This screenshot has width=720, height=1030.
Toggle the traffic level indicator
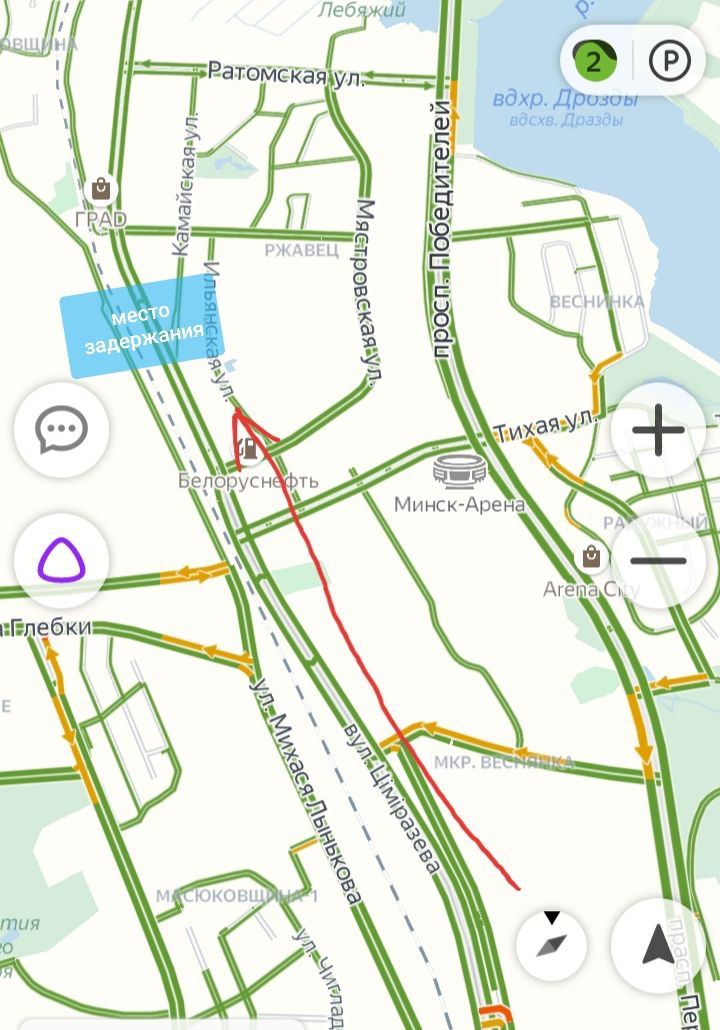click(593, 62)
